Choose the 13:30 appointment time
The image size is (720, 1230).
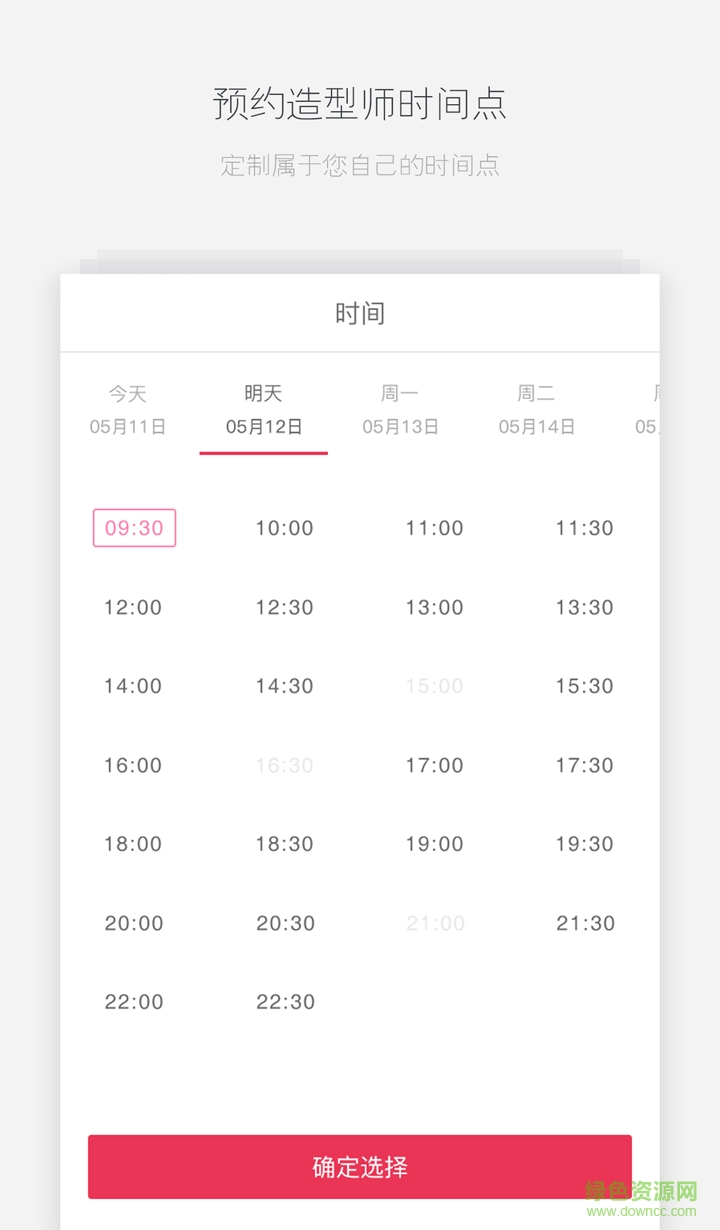(x=584, y=606)
